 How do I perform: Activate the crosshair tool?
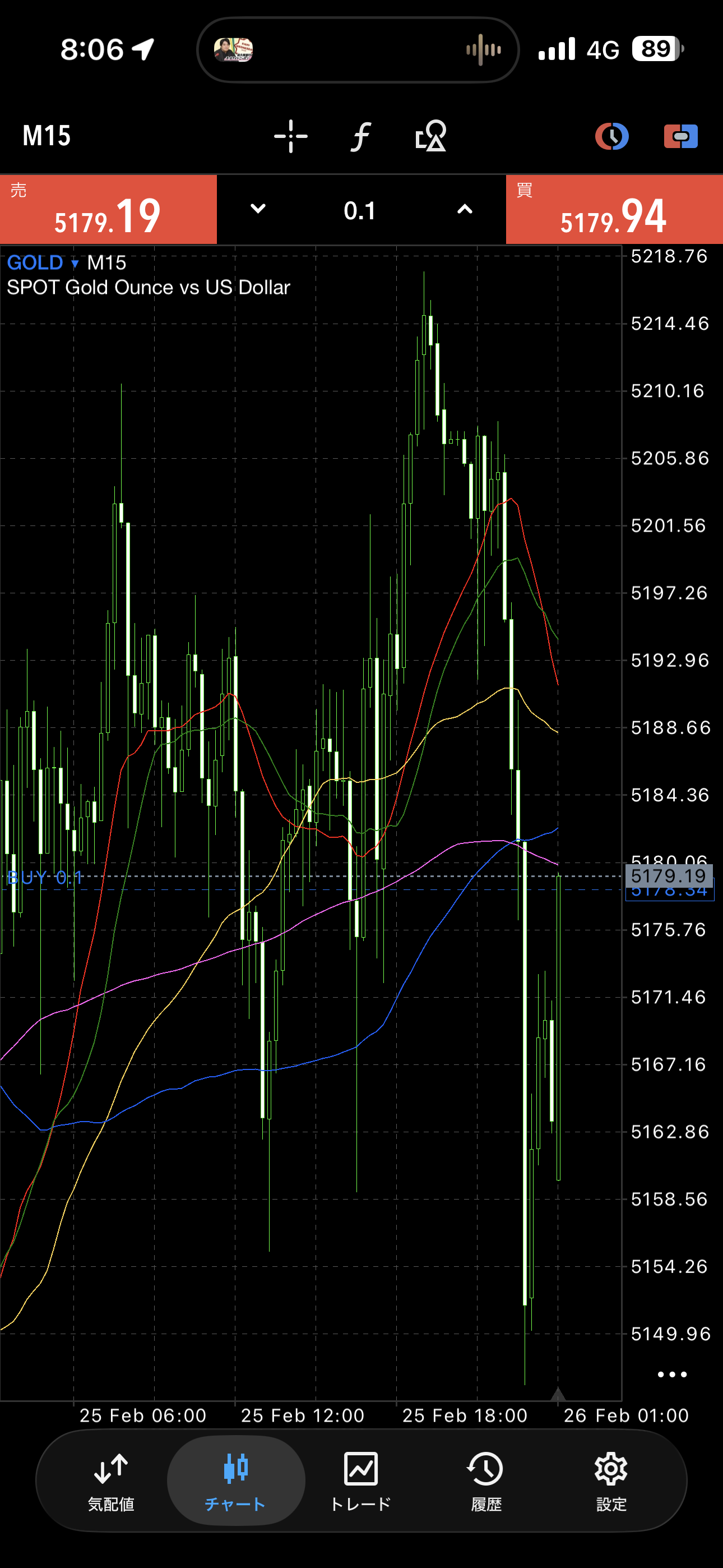click(x=290, y=136)
